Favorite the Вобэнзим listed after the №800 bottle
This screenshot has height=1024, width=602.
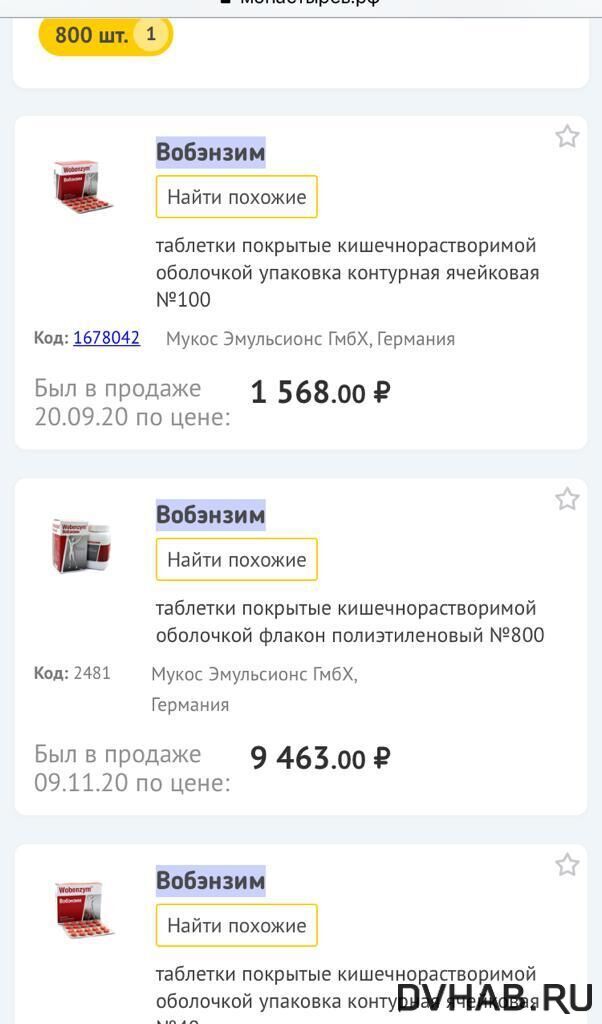[567, 865]
